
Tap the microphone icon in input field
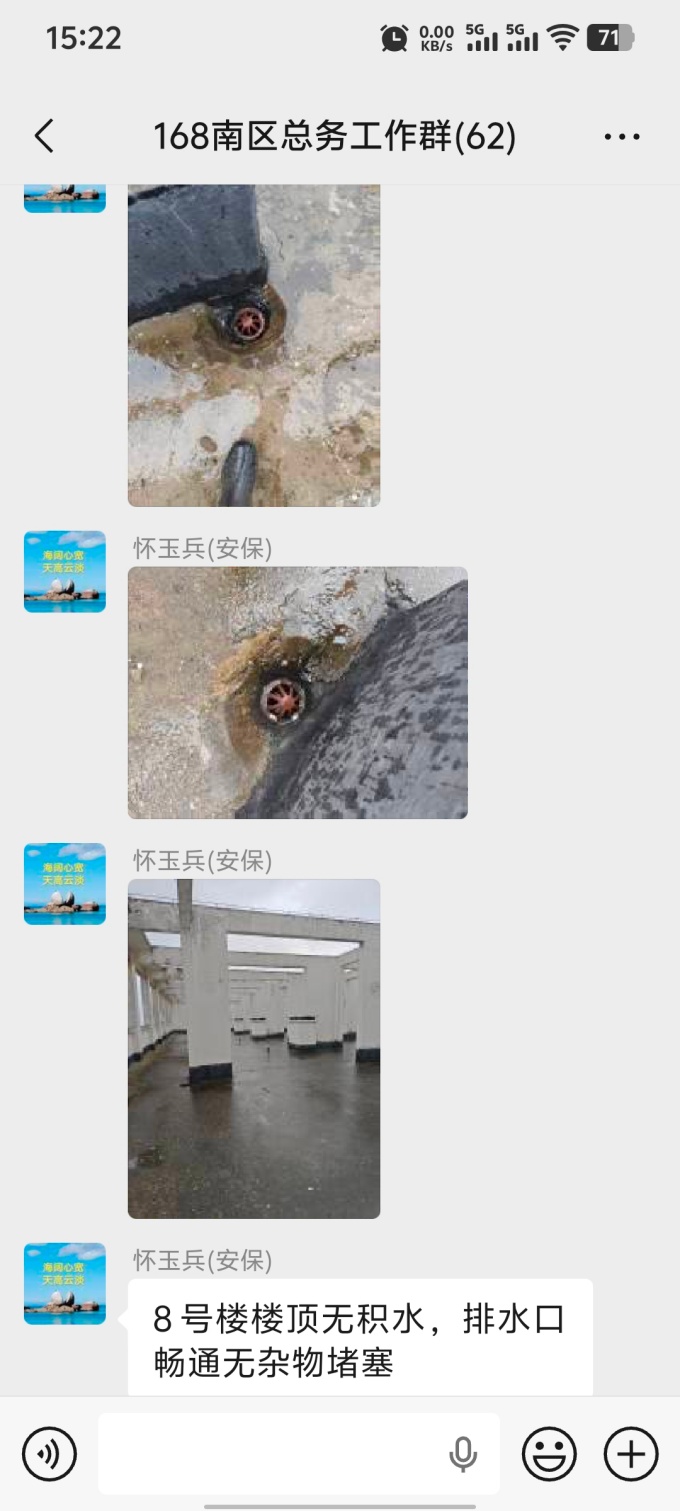point(463,1454)
